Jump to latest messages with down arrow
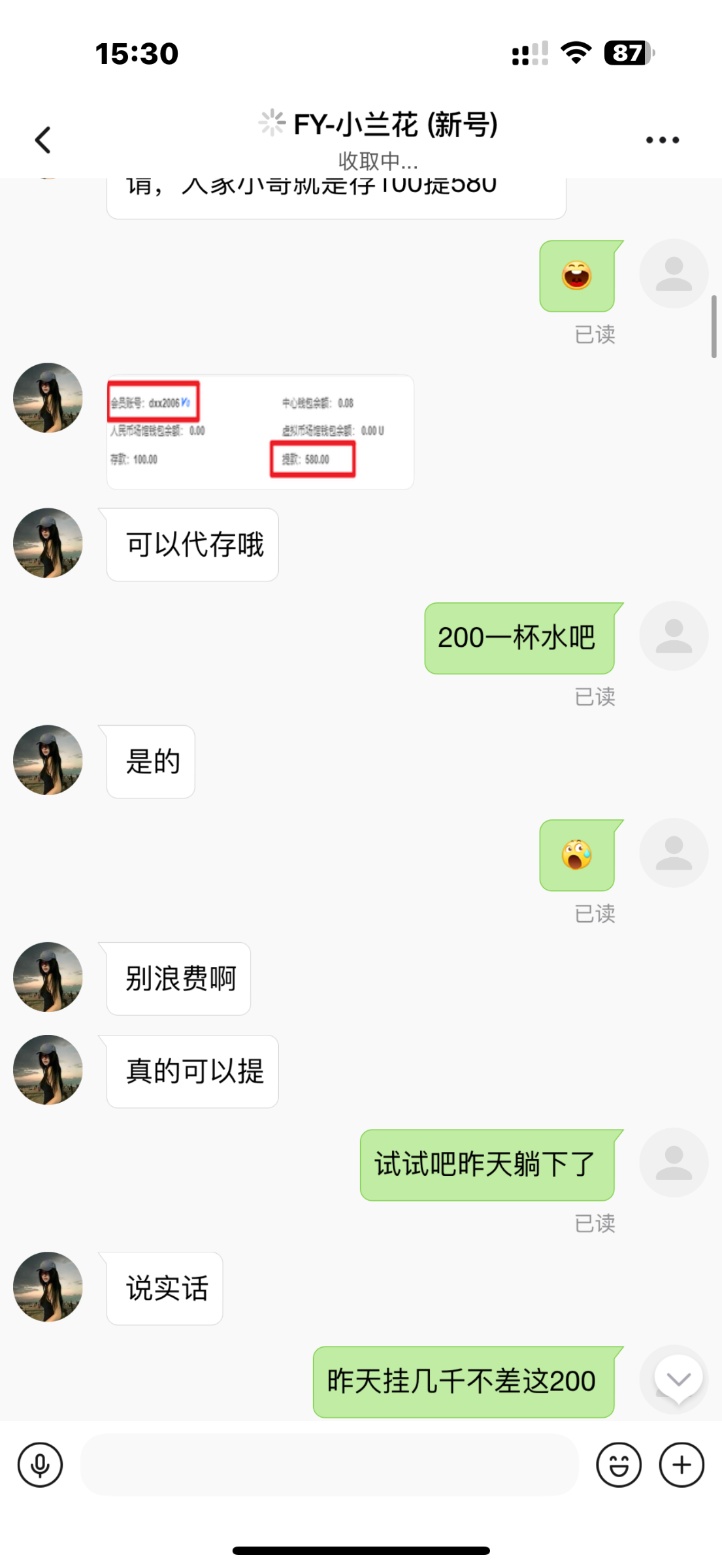The image size is (722, 1568). (678, 1379)
